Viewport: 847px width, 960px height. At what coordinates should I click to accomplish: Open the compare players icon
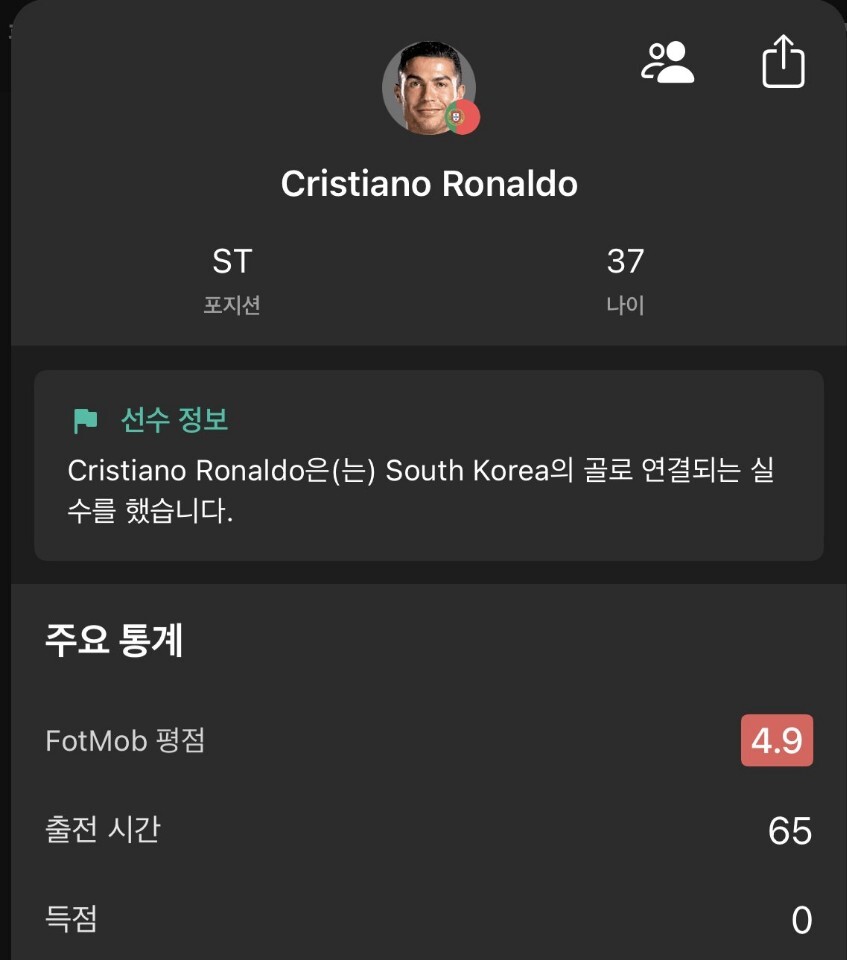[x=669, y=62]
